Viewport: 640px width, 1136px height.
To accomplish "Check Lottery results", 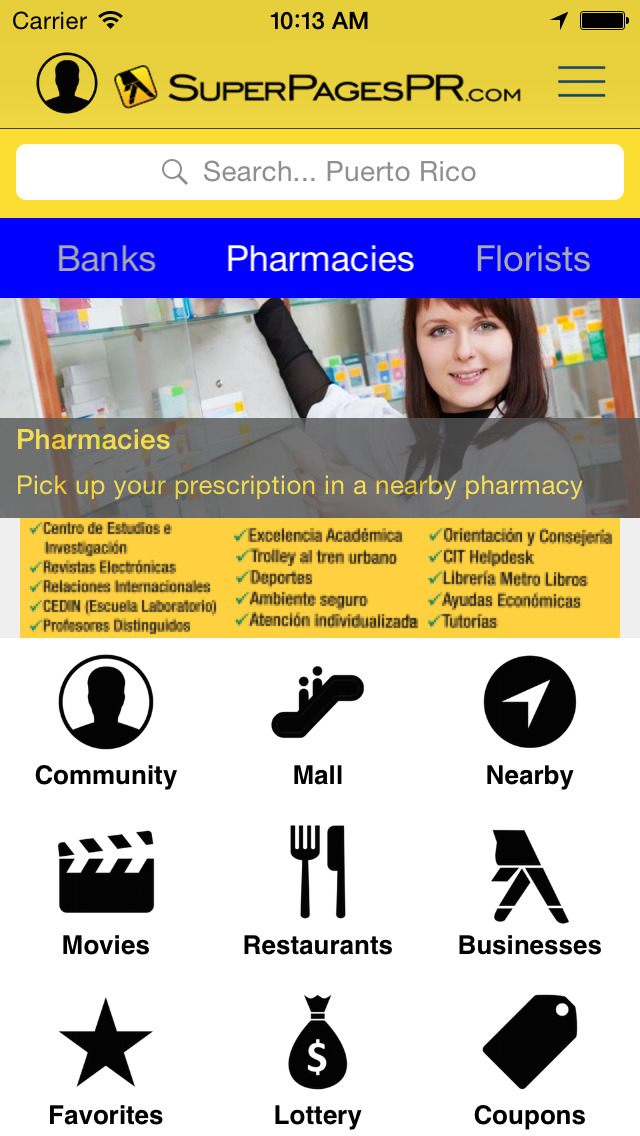I will click(318, 1062).
